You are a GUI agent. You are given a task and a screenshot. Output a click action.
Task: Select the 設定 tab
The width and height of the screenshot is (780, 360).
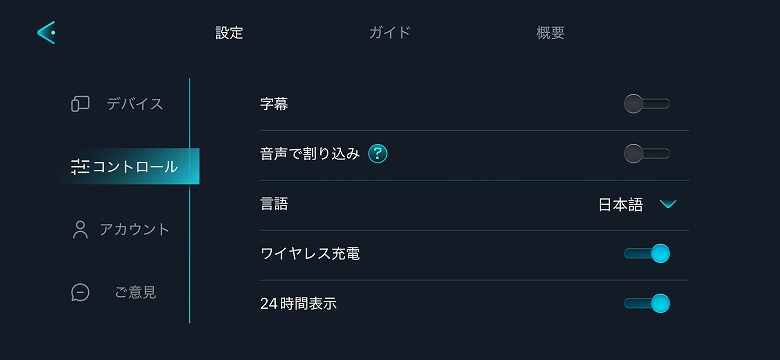229,33
